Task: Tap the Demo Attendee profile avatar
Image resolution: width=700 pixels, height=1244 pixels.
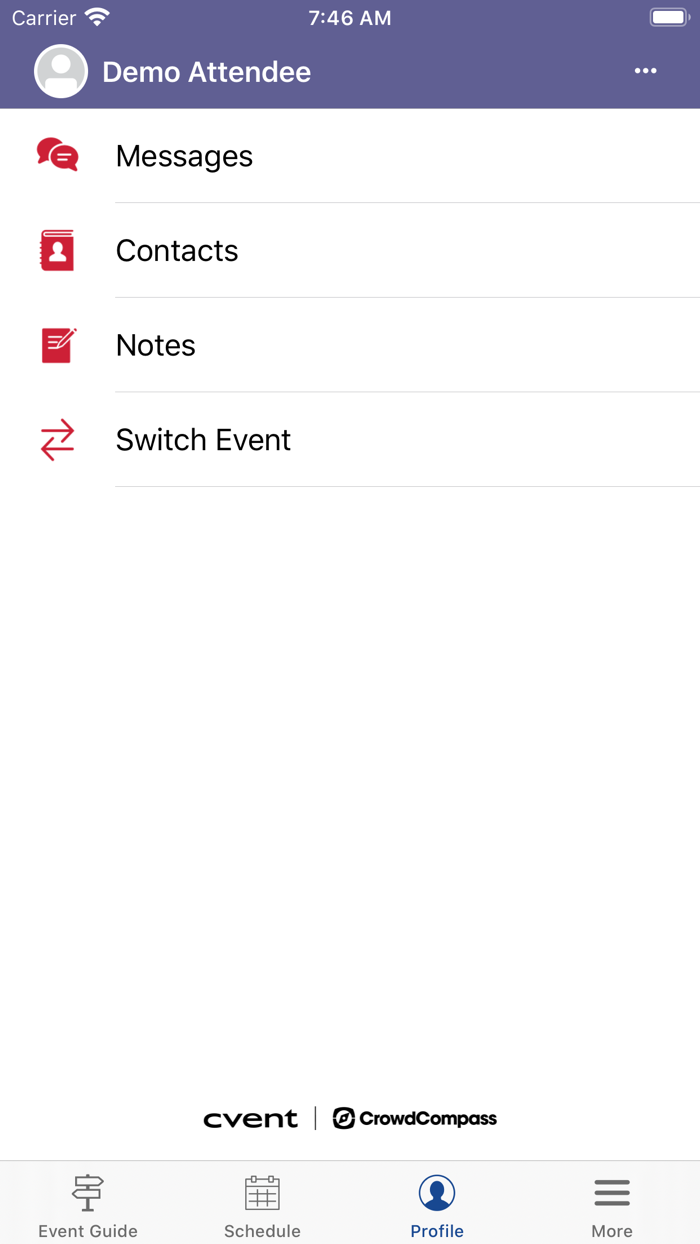Action: coord(61,72)
